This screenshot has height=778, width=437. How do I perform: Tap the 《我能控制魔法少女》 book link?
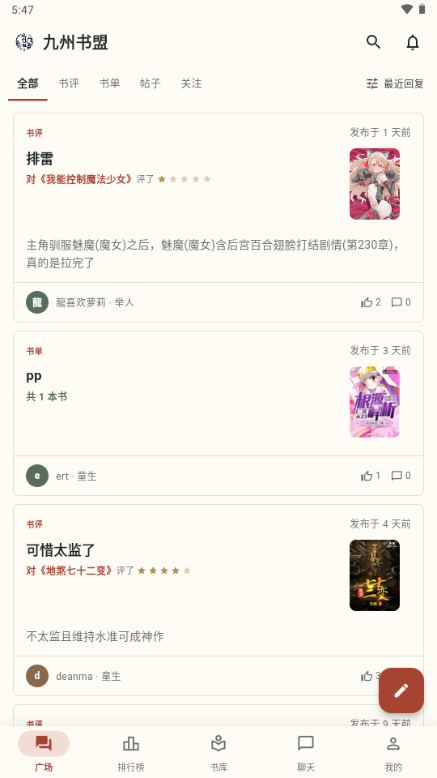(80, 179)
